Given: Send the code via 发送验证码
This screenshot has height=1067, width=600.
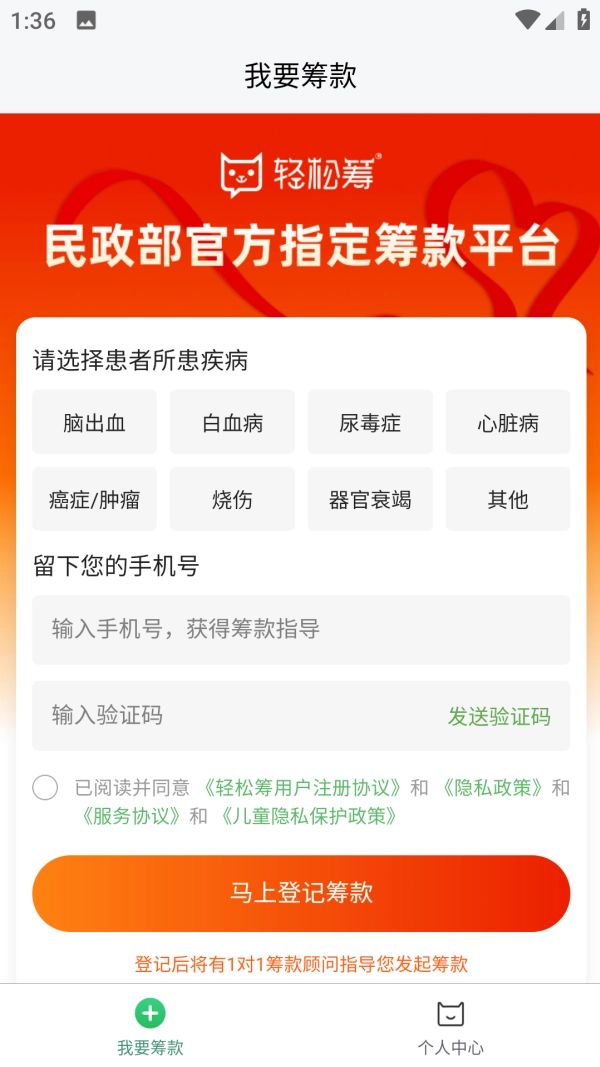Looking at the screenshot, I should pos(499,716).
